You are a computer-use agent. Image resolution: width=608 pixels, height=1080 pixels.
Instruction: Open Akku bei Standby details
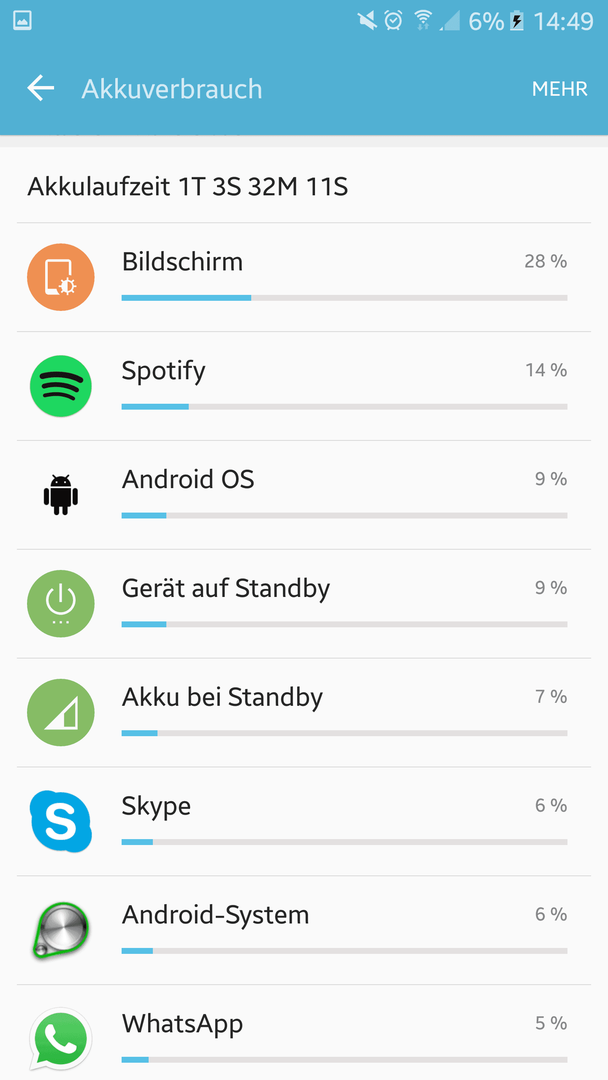[x=304, y=713]
